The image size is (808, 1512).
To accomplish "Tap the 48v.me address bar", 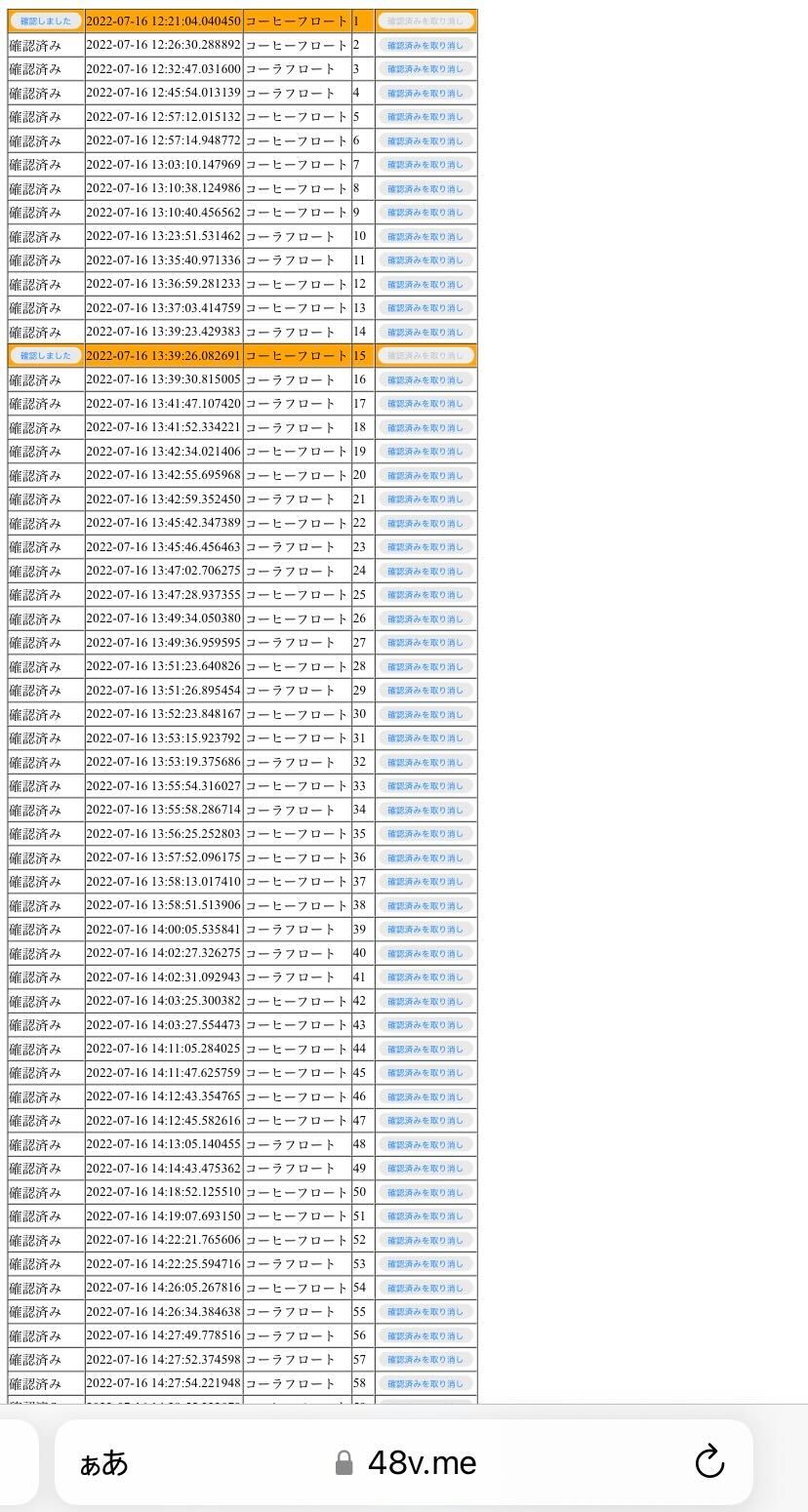I will (404, 1462).
